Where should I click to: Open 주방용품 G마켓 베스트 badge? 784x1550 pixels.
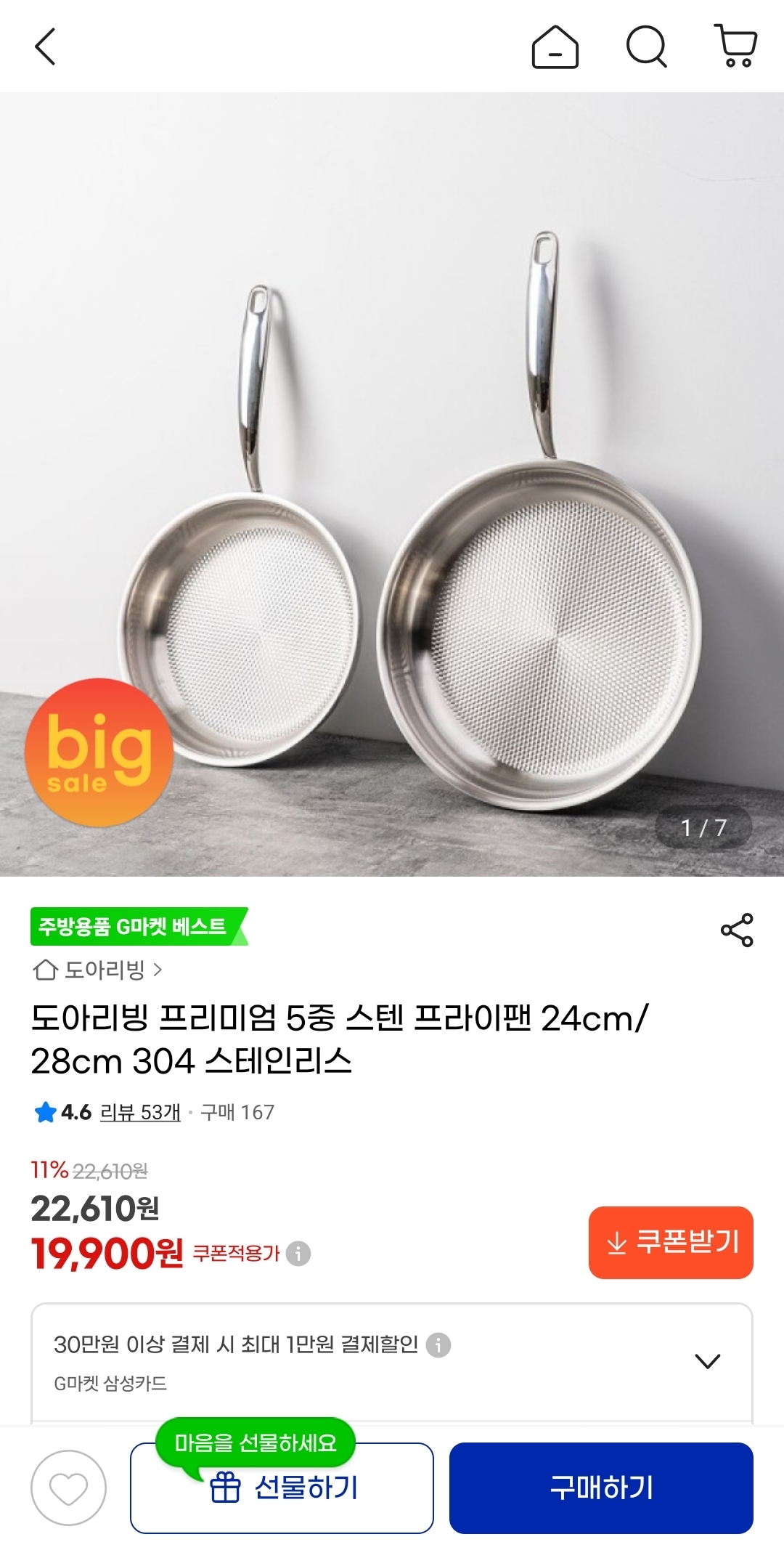138,927
